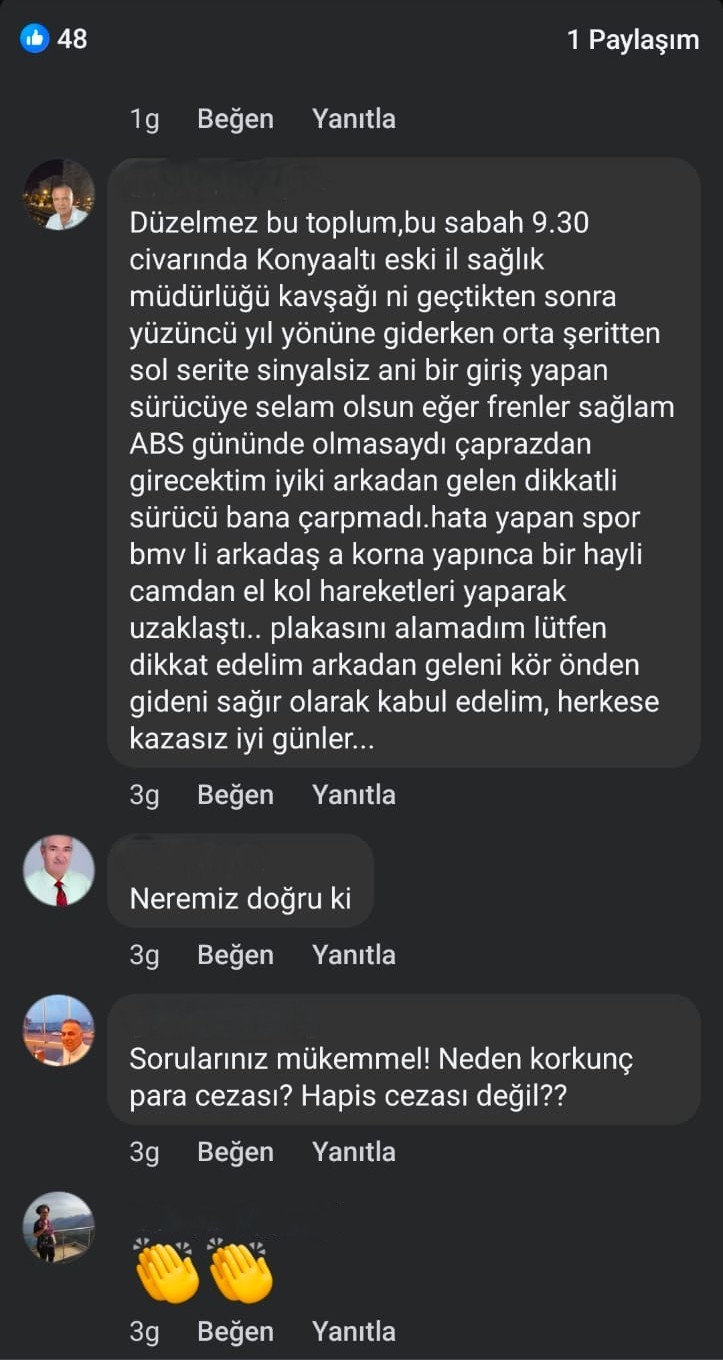Image resolution: width=723 pixels, height=1360 pixels.
Task: Reply to the 'Neremiz doğru ki' comment
Action: point(353,955)
